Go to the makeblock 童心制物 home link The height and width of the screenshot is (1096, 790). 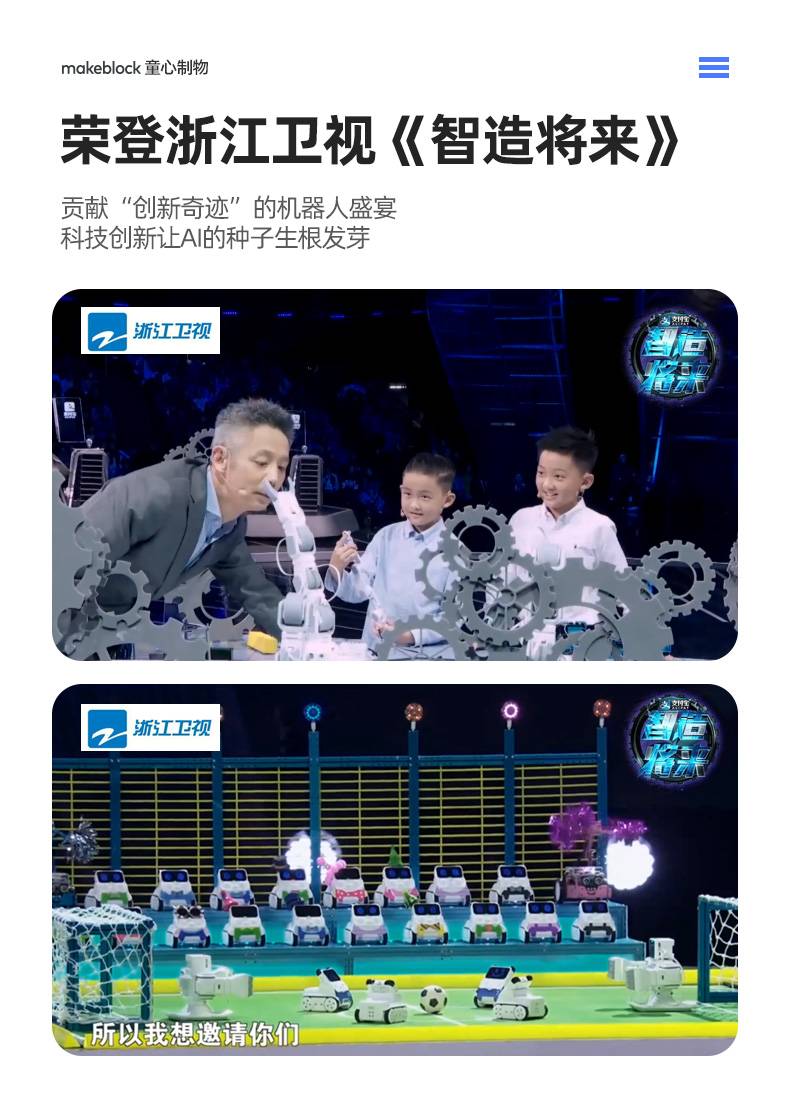[135, 68]
